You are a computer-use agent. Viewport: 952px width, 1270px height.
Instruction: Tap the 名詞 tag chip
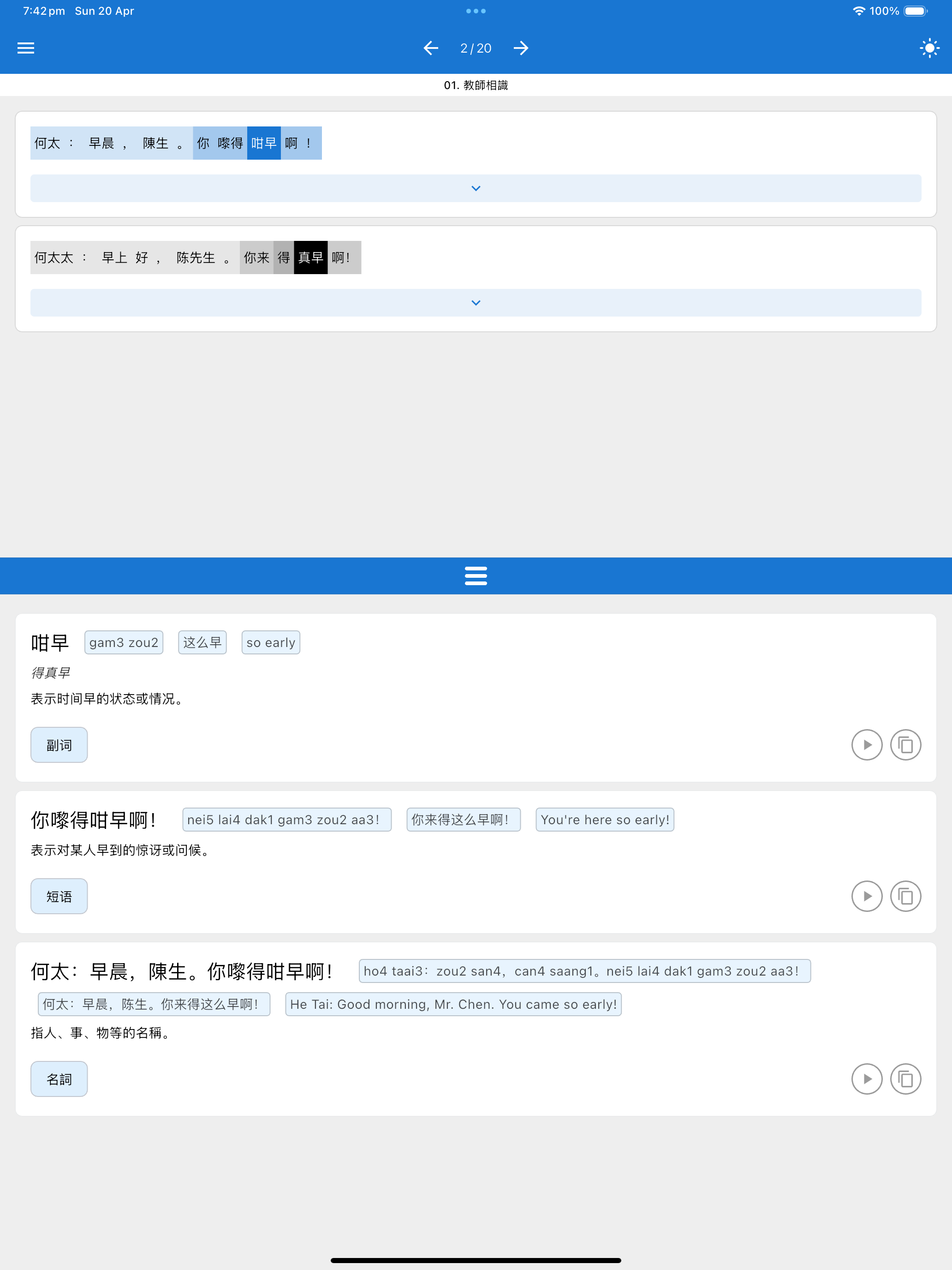coord(59,1079)
